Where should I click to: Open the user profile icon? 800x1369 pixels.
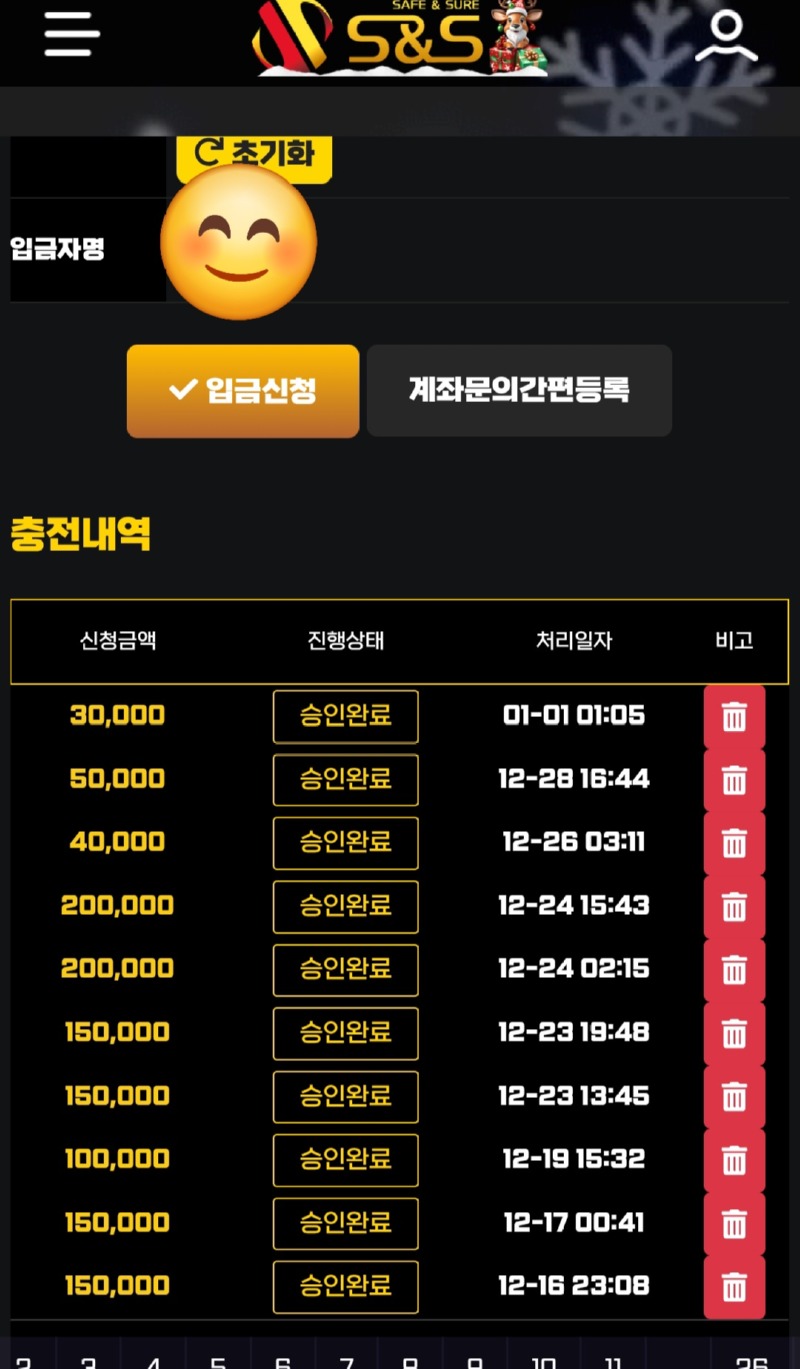pos(726,37)
